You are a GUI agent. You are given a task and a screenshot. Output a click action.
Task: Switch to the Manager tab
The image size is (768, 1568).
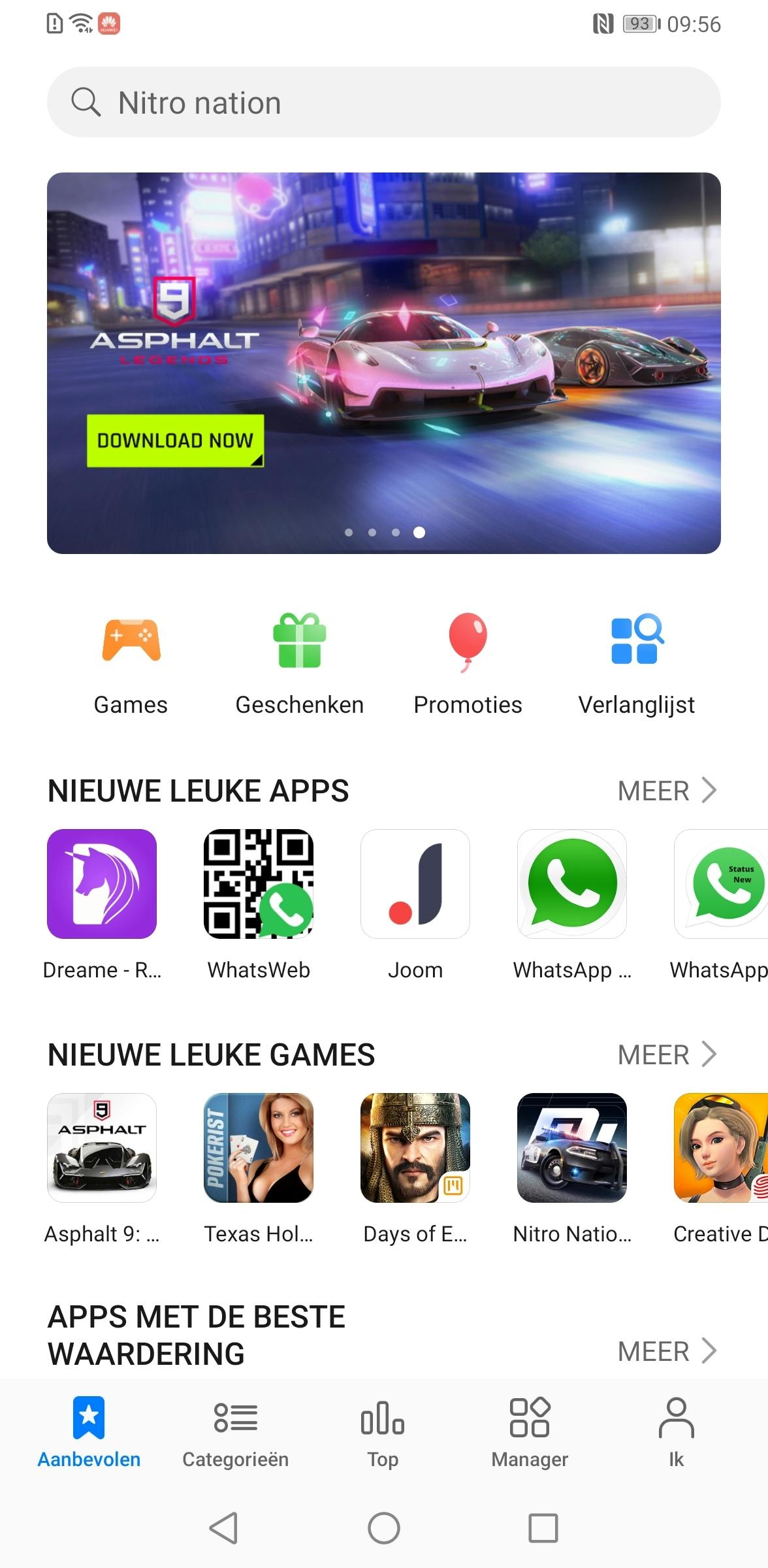pos(530,1431)
